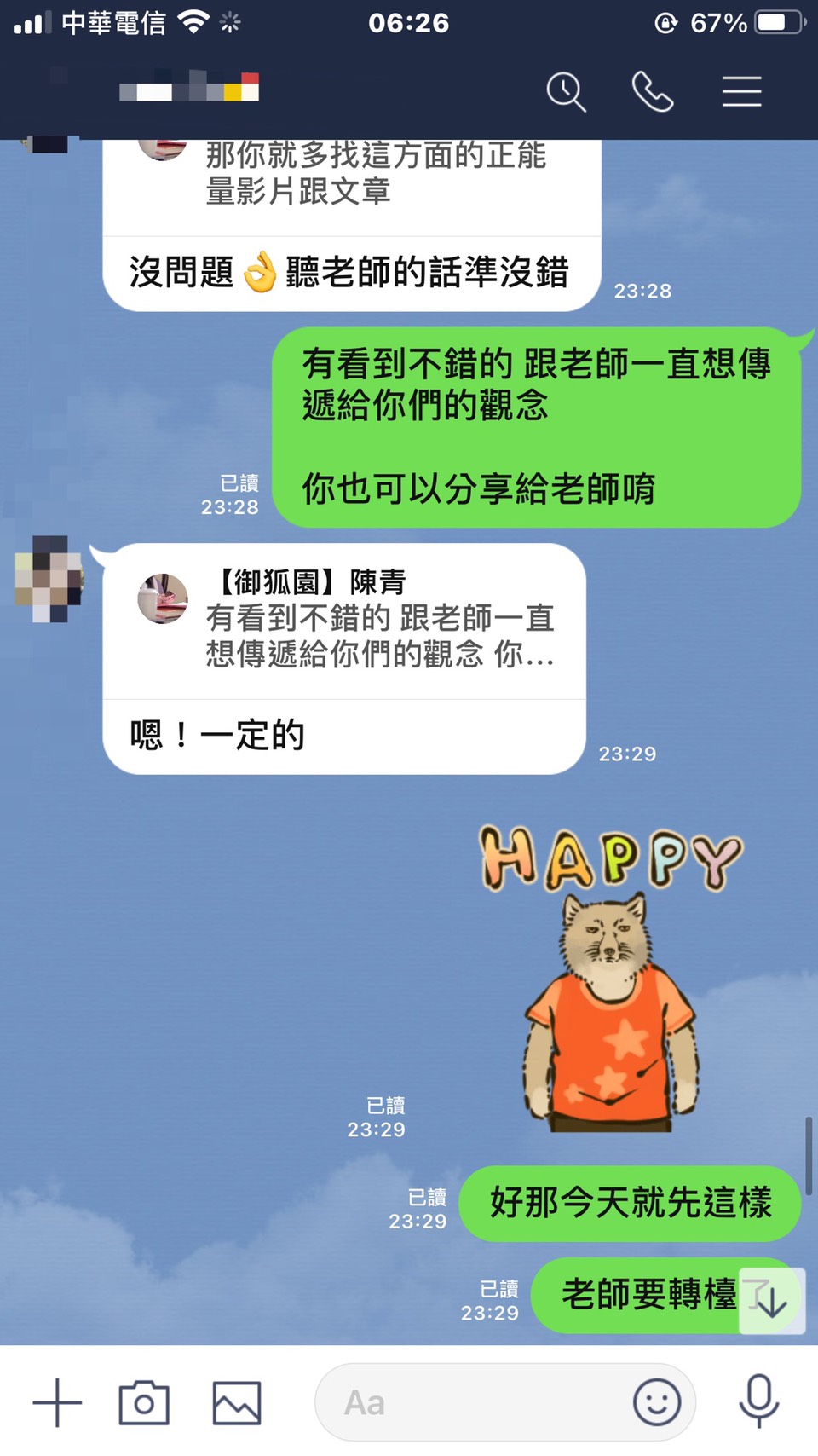The width and height of the screenshot is (818, 1456).
Task: Open the plus attachment options
Action: tap(57, 1402)
